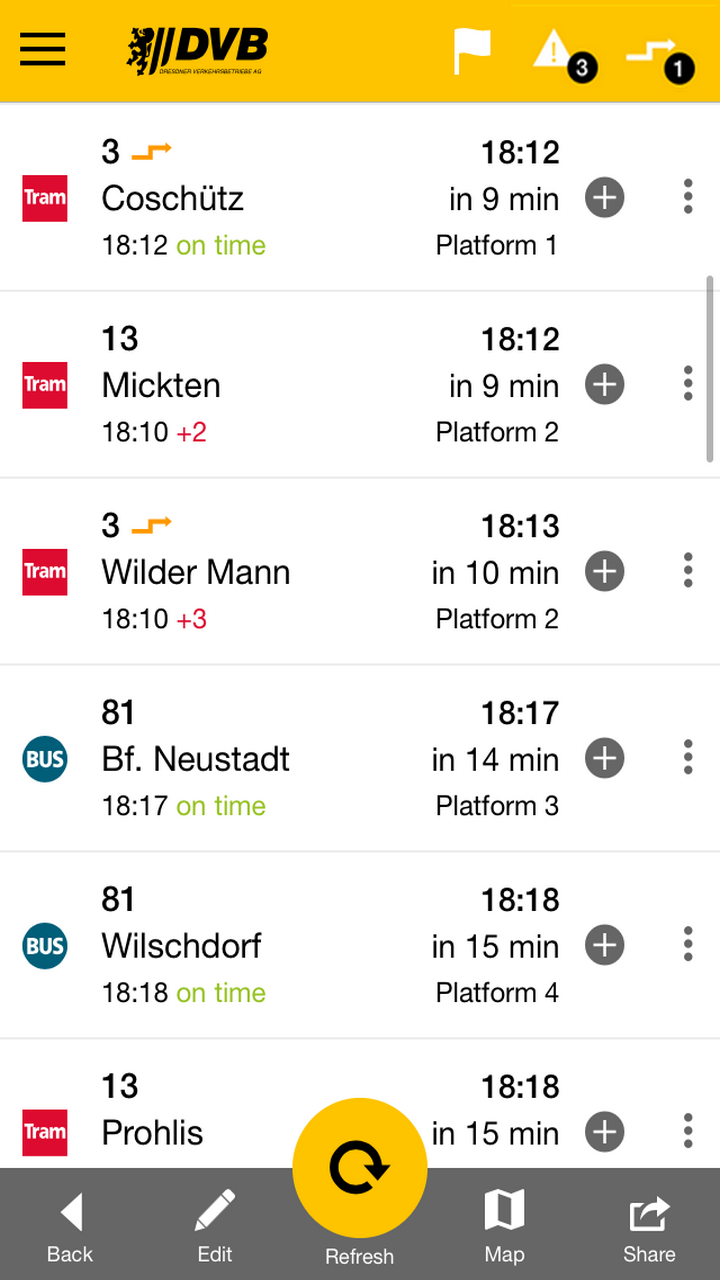Screen dimensions: 720x1280
Task: Add the 18:12 Mickten departure with plus button
Action: [x=604, y=384]
